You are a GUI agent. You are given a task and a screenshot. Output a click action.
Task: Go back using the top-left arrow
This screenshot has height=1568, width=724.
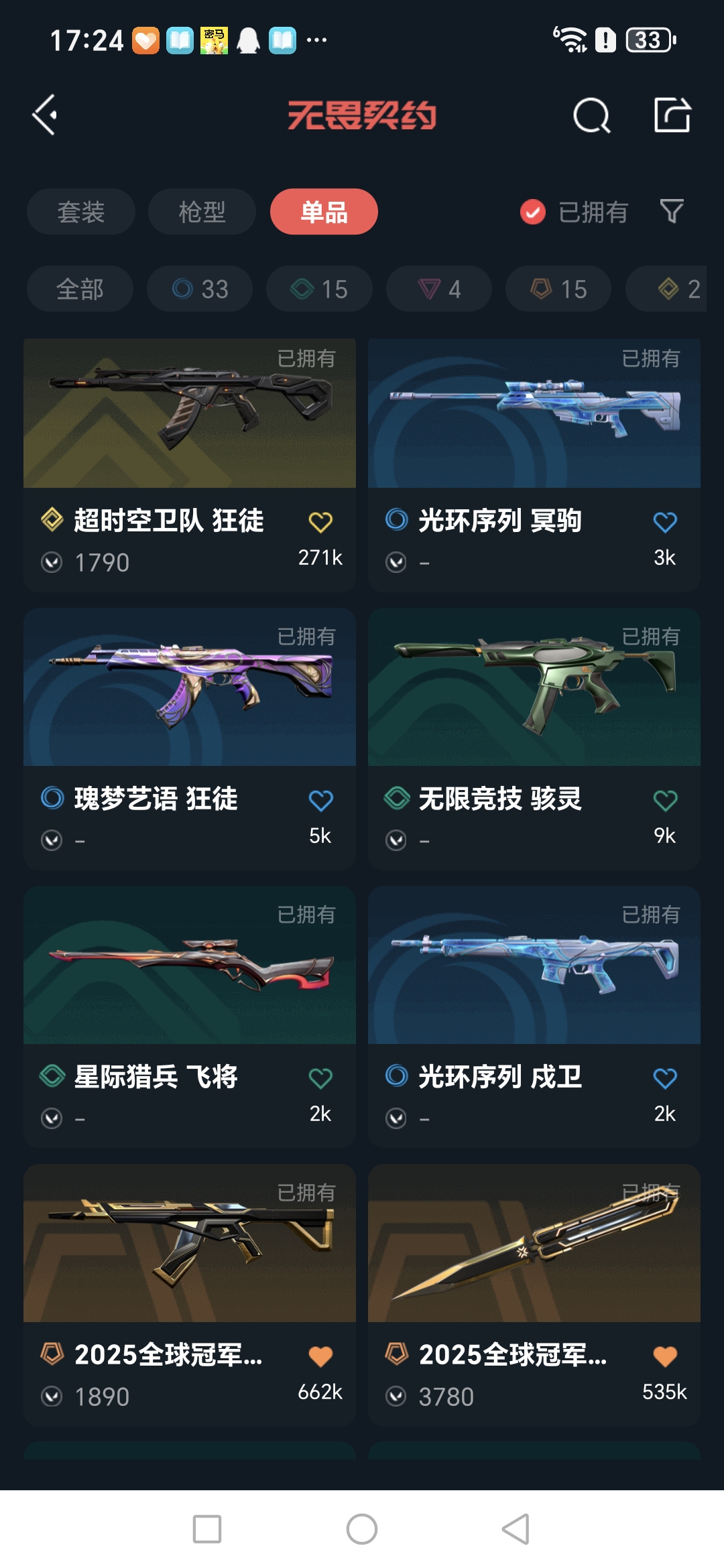46,115
